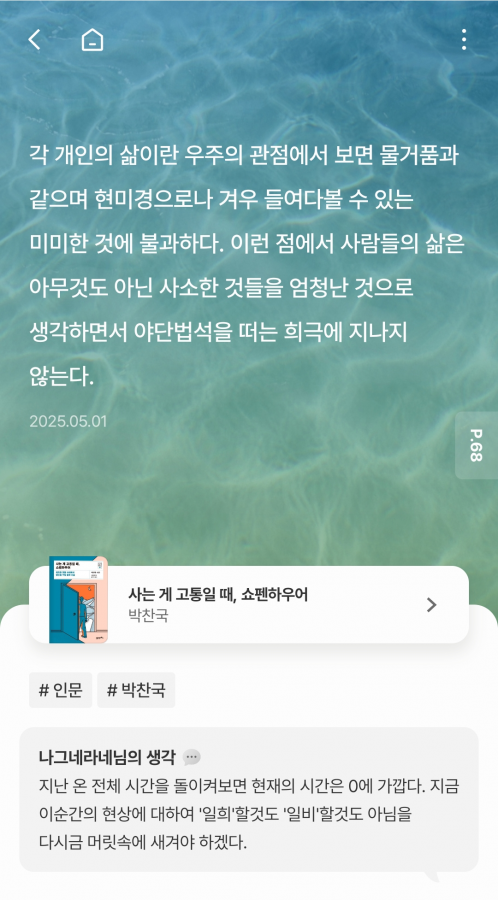Image resolution: width=498 pixels, height=900 pixels.
Task: Open the home icon
Action: 92,40
